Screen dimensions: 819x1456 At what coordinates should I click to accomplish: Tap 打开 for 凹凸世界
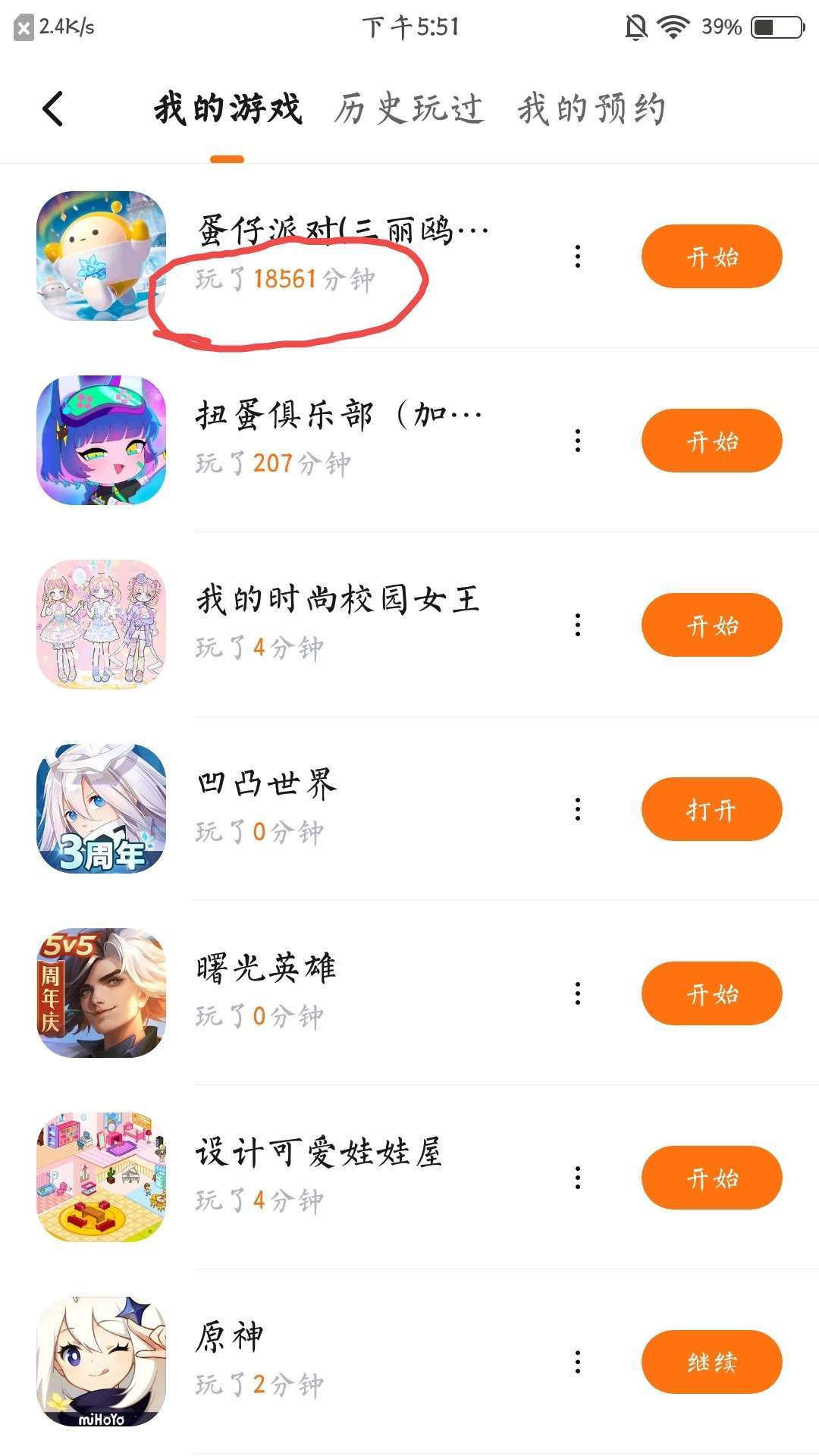point(711,809)
